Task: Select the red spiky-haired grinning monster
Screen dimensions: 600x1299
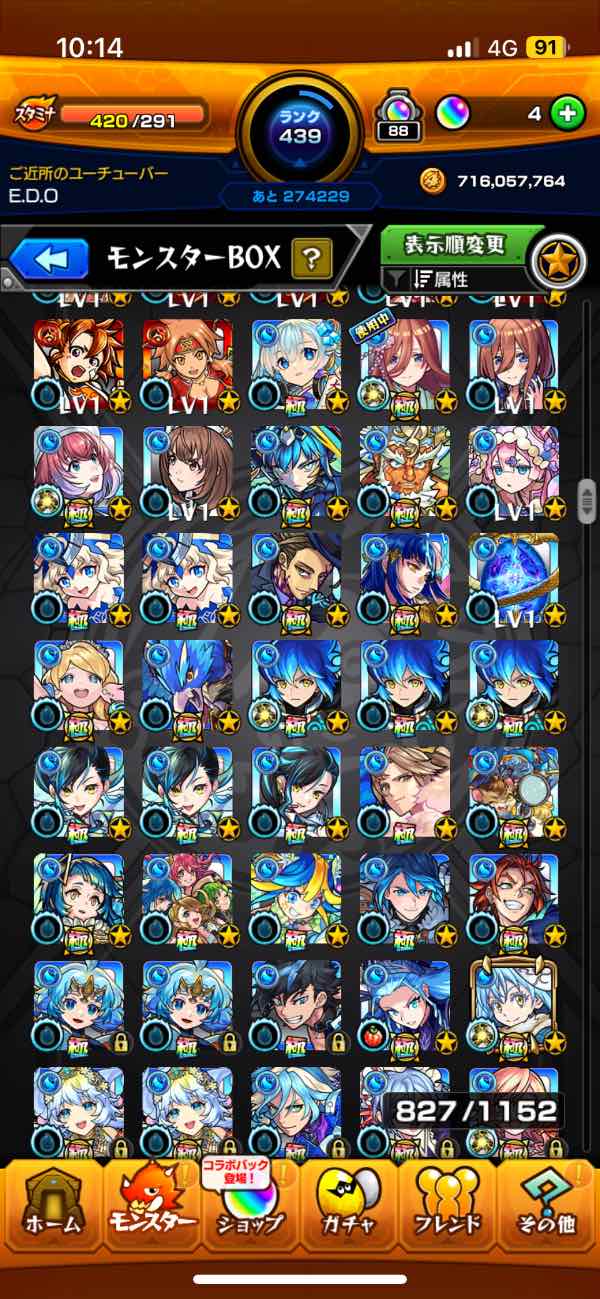Action: coord(513,900)
